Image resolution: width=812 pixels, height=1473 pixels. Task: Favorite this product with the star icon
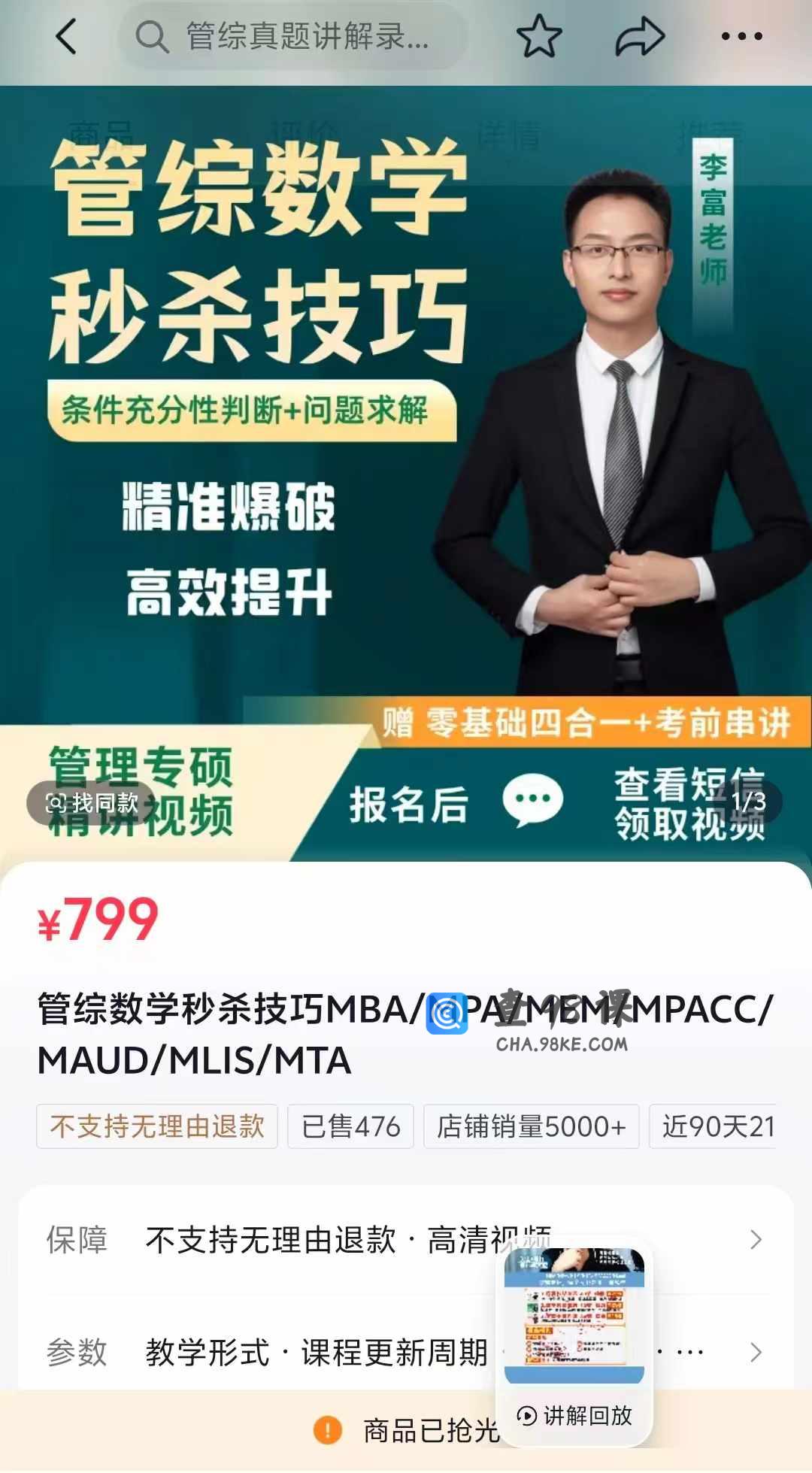539,36
